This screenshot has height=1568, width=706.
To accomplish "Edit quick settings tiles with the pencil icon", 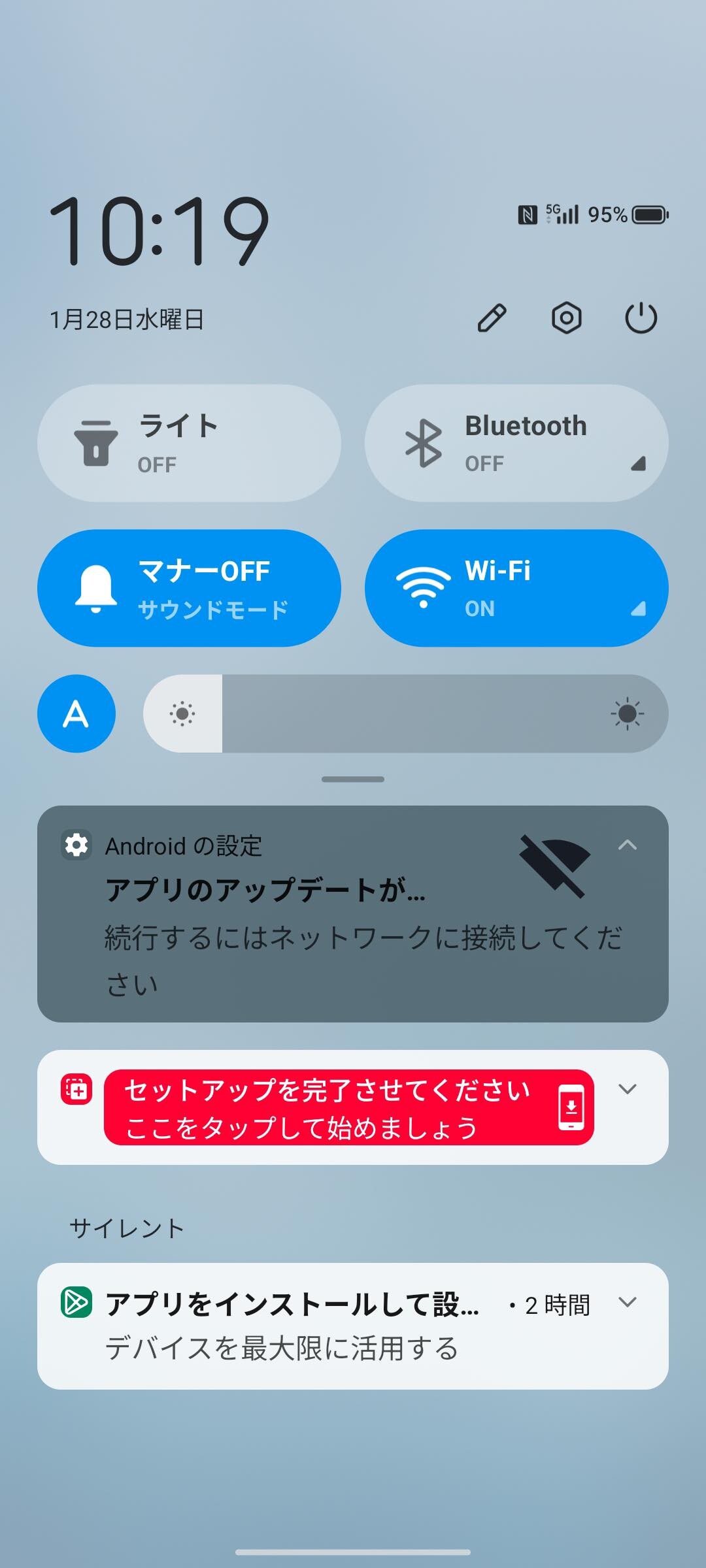I will coord(492,318).
